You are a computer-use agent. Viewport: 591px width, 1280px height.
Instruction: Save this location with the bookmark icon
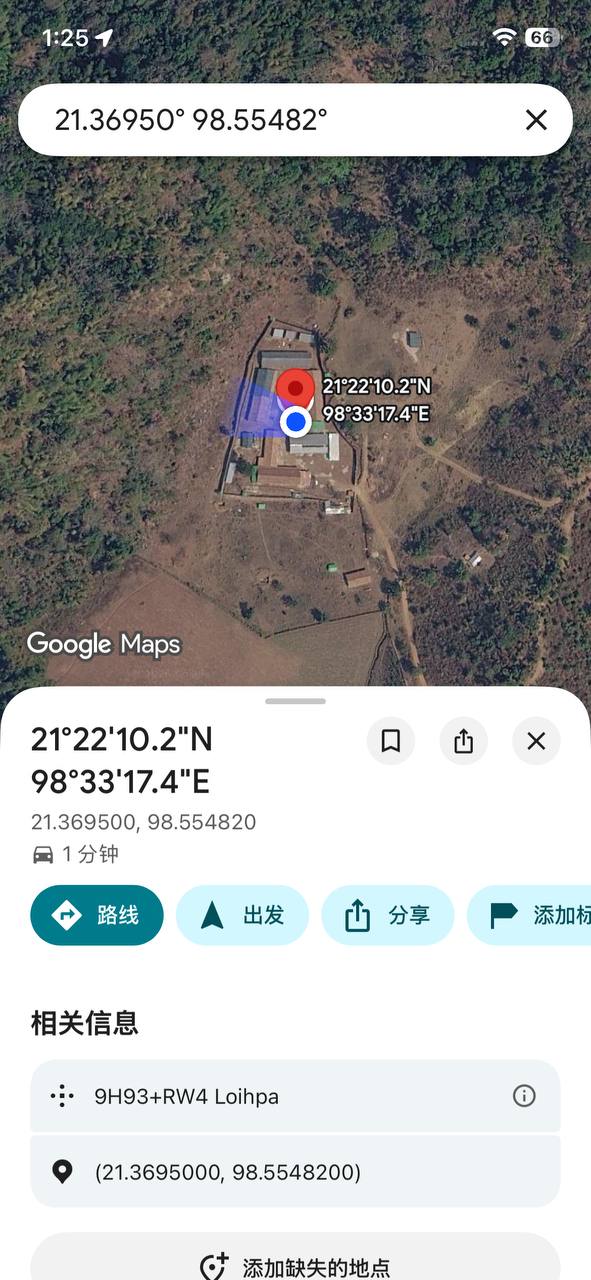point(391,741)
